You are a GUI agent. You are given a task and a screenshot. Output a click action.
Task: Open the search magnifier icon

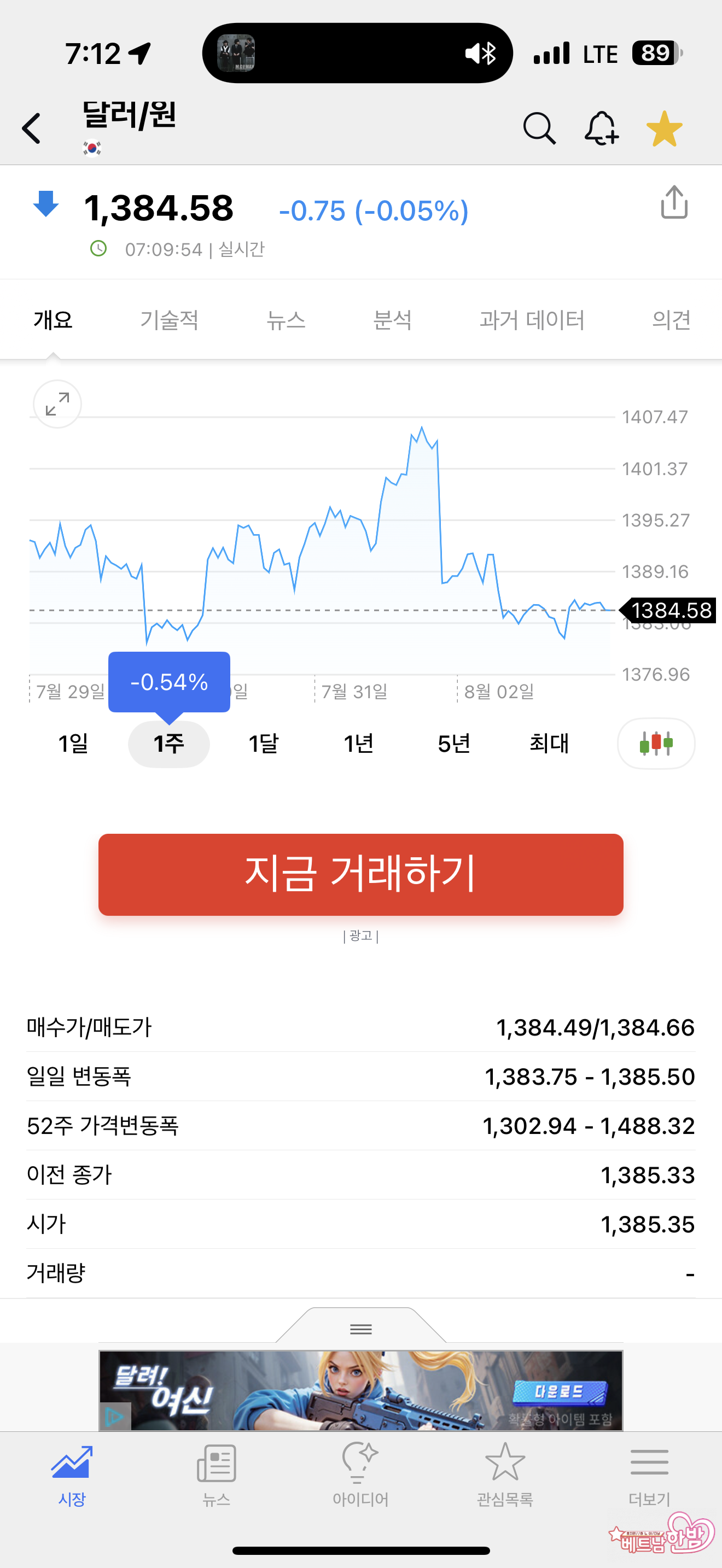(x=539, y=128)
